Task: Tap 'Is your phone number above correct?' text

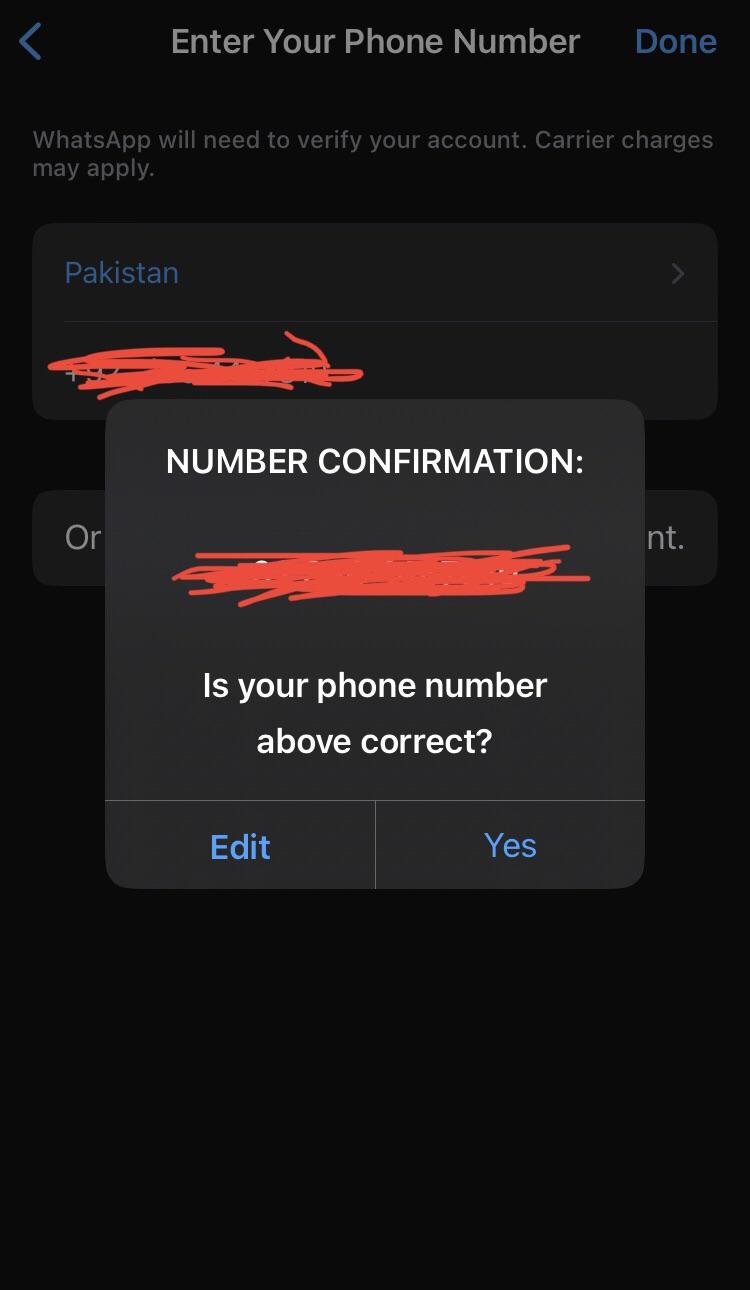Action: tap(374, 712)
